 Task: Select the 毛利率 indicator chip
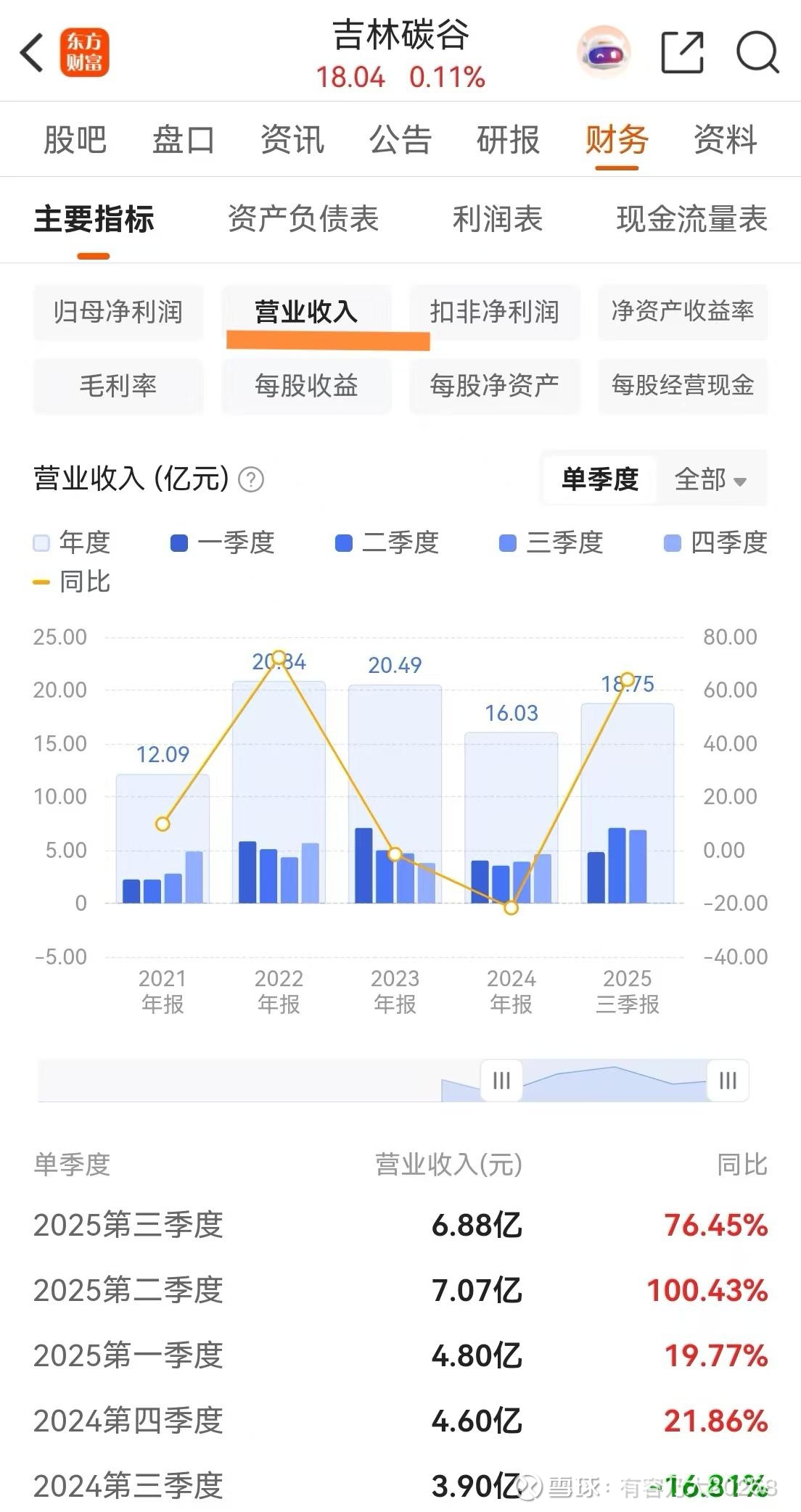click(118, 386)
